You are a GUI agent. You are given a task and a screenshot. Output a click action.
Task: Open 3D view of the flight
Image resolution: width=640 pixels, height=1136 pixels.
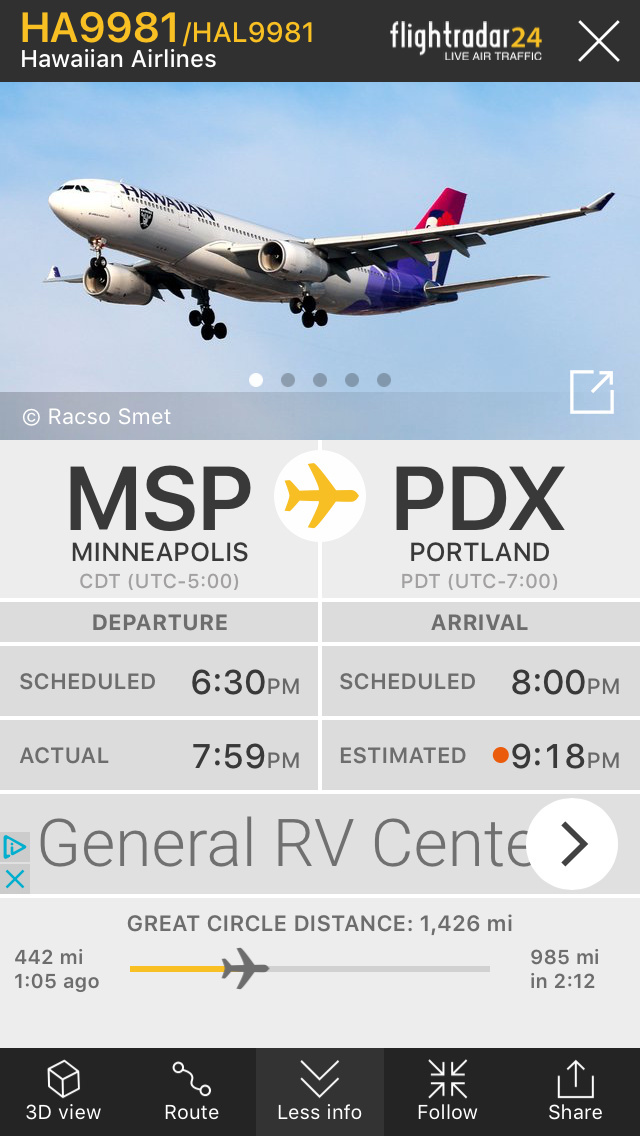point(63,1091)
